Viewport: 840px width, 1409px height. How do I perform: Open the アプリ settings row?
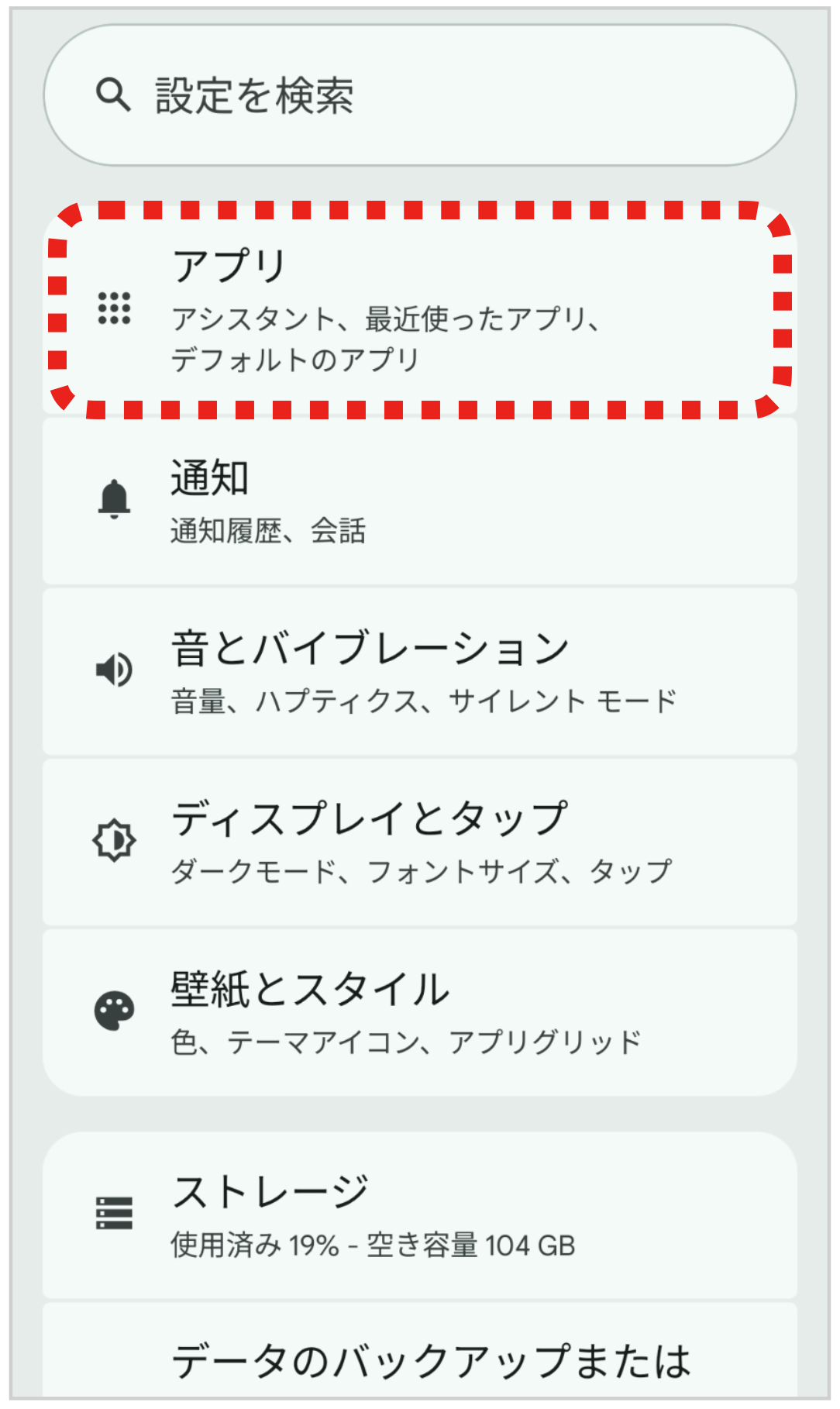[418, 310]
